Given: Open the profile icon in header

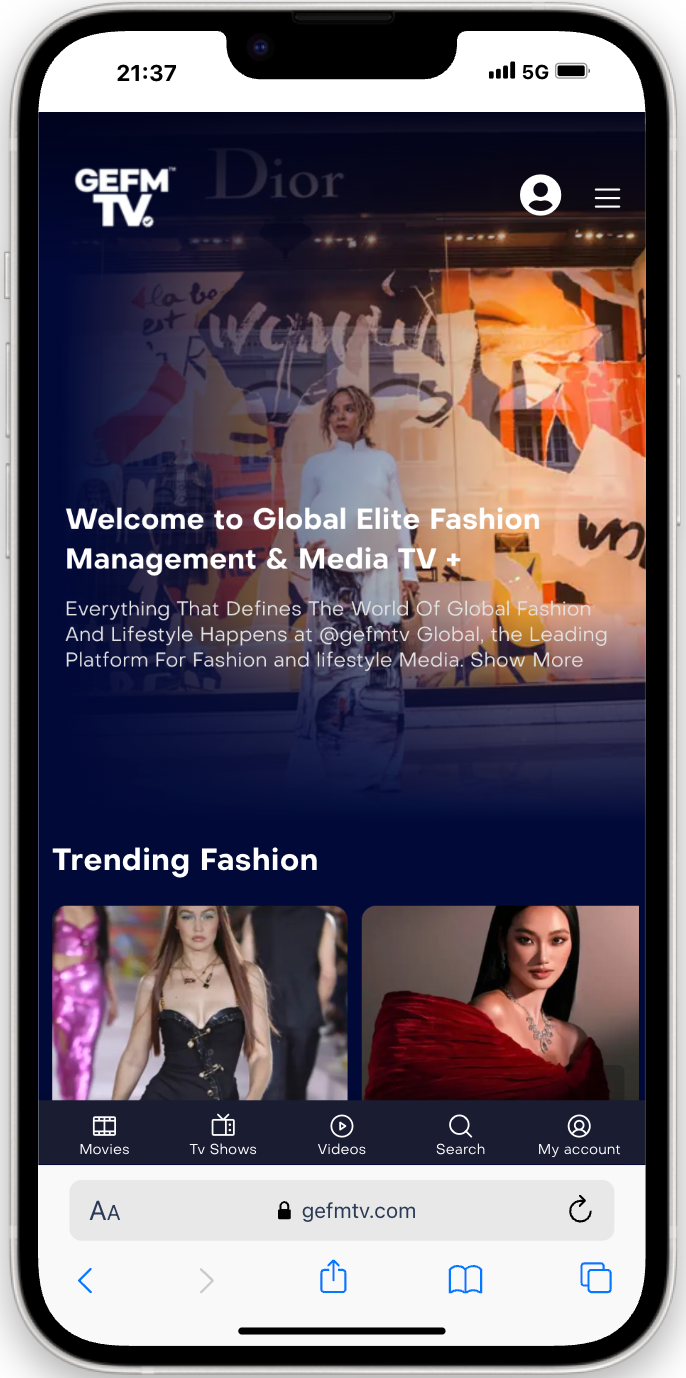Looking at the screenshot, I should 540,196.
